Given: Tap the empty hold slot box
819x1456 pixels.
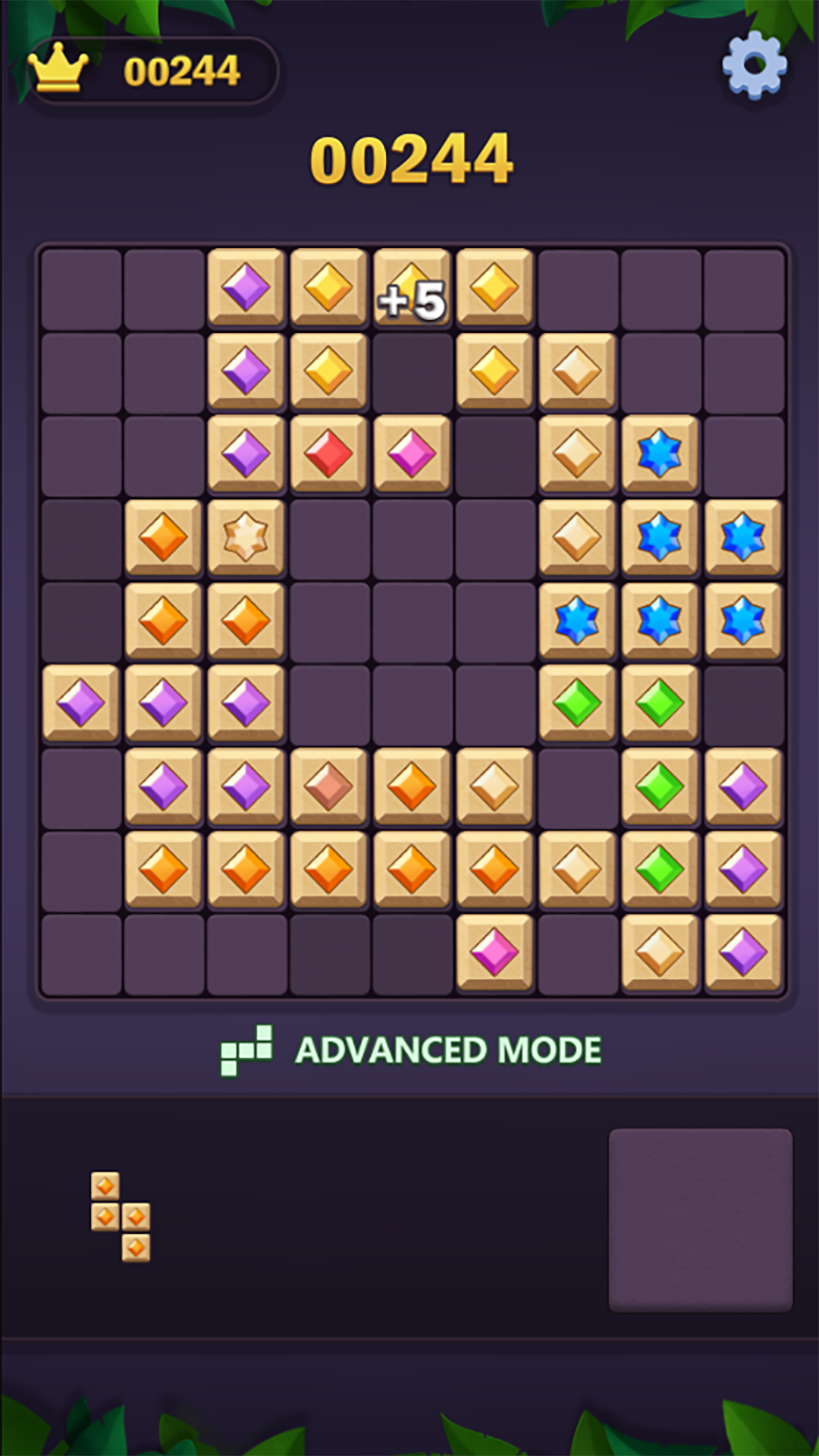Looking at the screenshot, I should [700, 1219].
